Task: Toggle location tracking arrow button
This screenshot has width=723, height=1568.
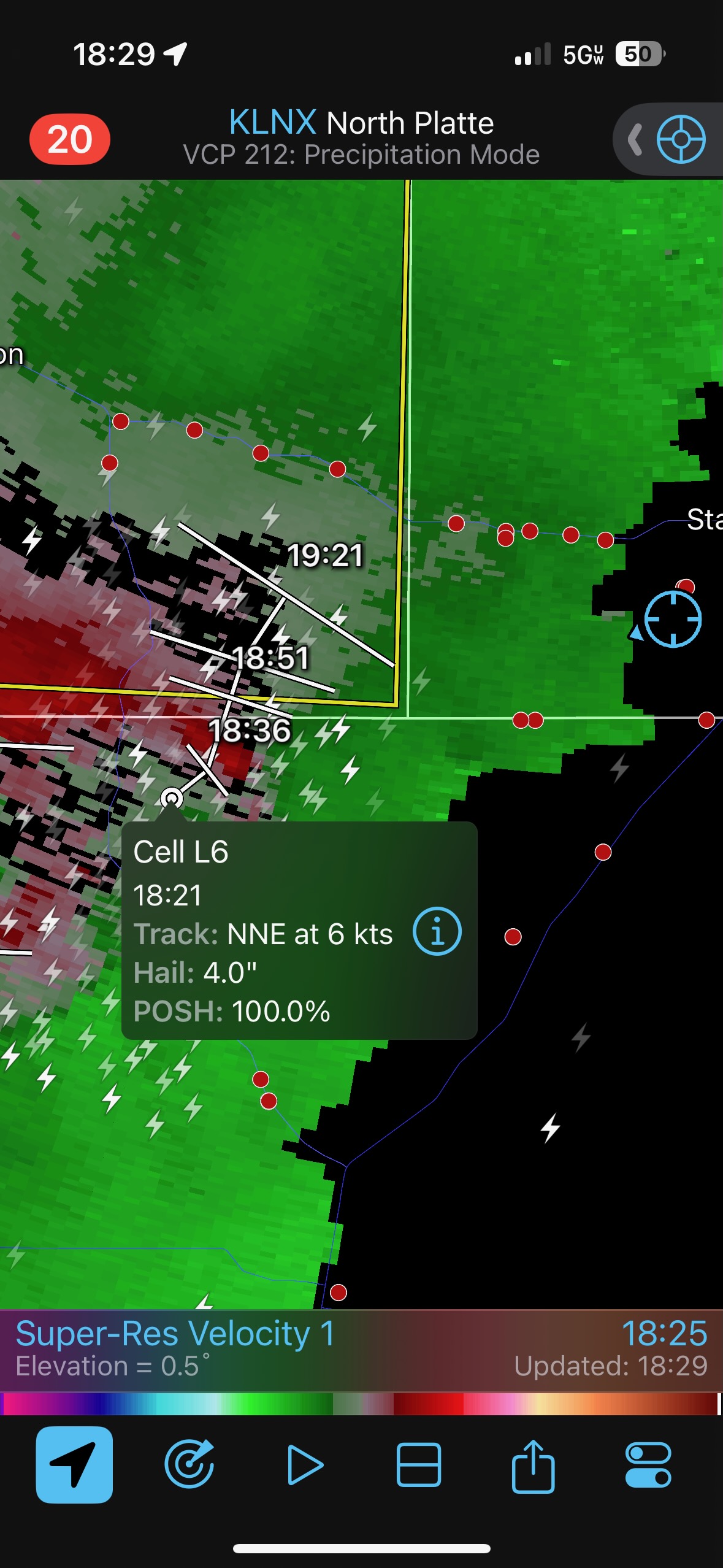Action: pos(74,1464)
